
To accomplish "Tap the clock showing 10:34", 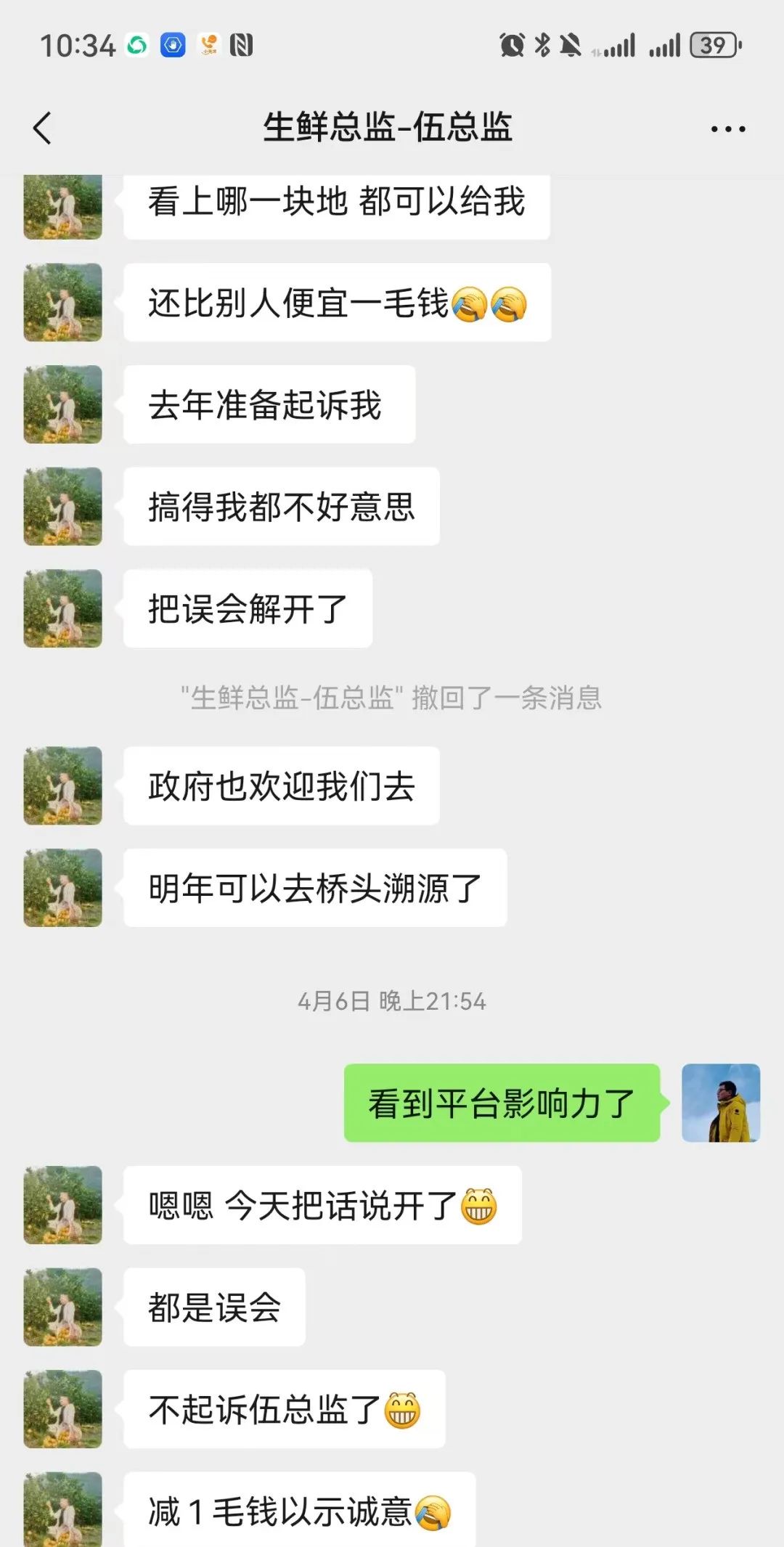I will [75, 46].
